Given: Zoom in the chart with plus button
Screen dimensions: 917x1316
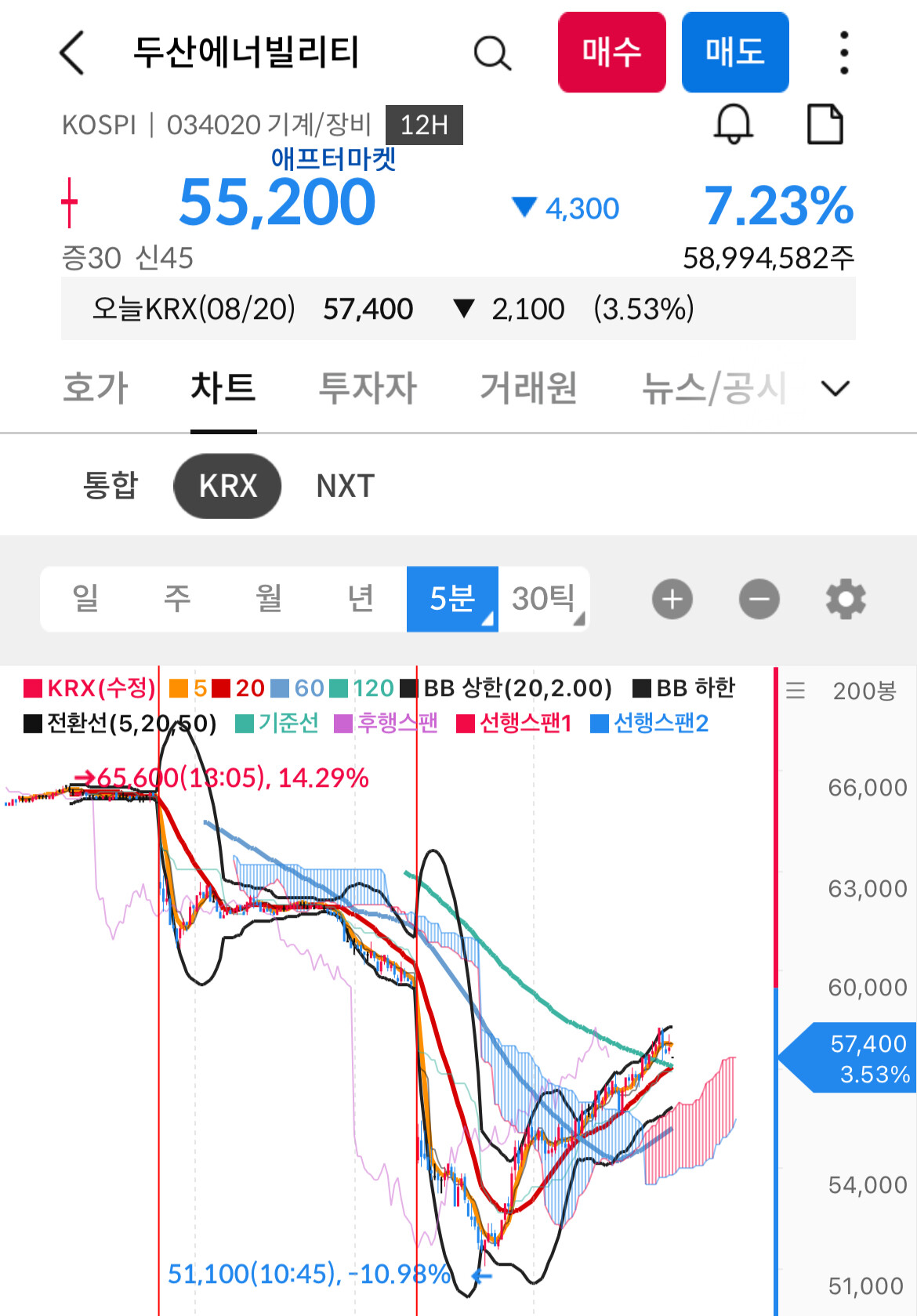Looking at the screenshot, I should 672,600.
